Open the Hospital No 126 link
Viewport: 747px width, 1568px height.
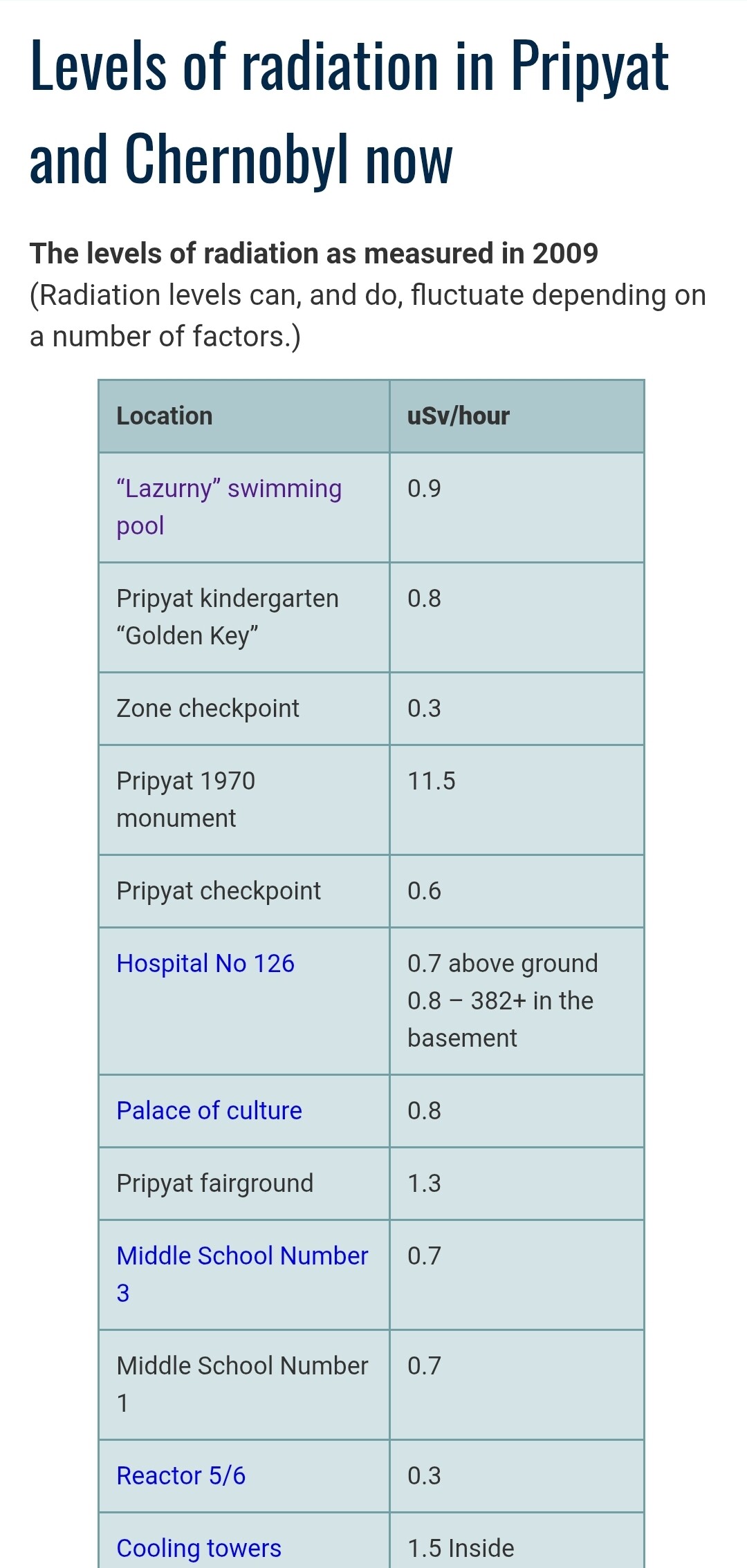point(205,963)
